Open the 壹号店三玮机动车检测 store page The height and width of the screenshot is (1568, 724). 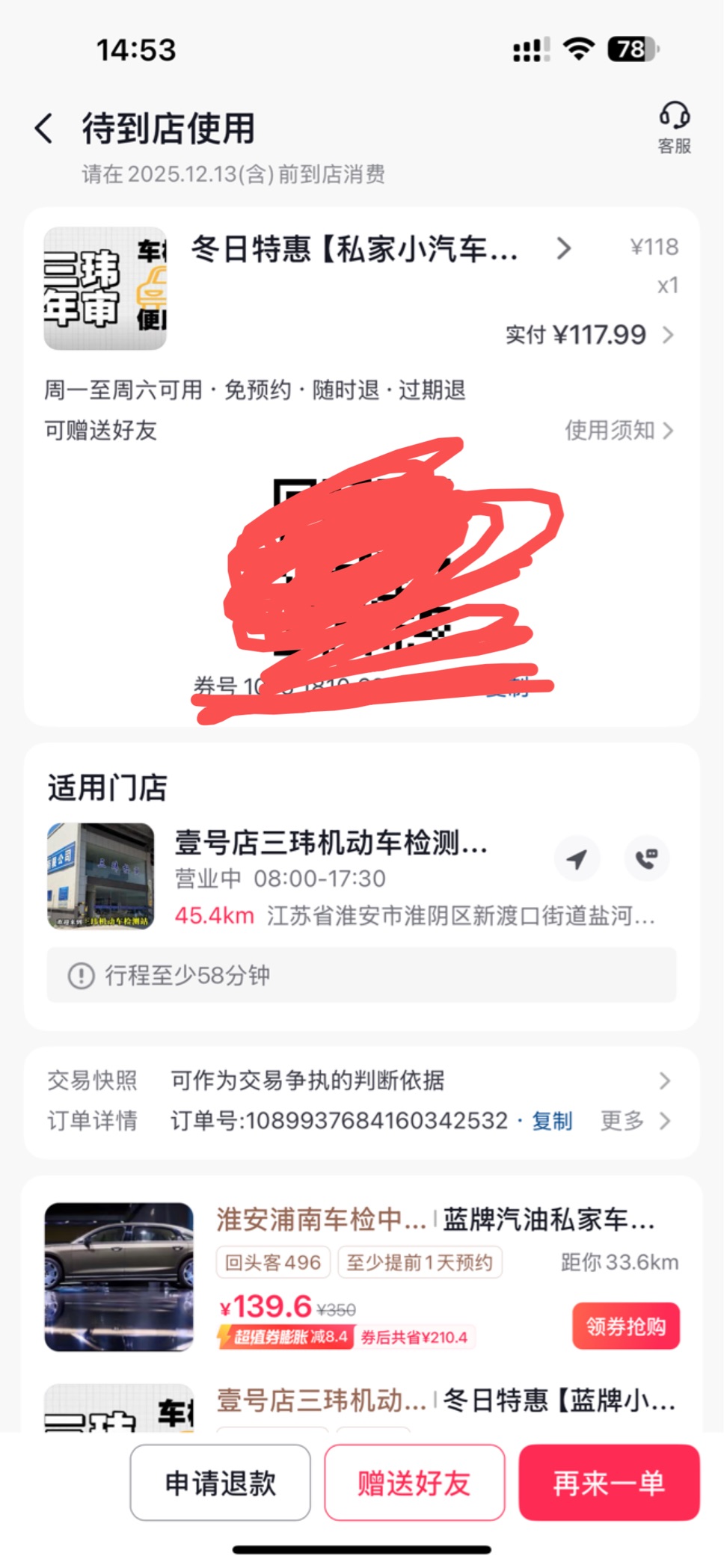click(331, 843)
